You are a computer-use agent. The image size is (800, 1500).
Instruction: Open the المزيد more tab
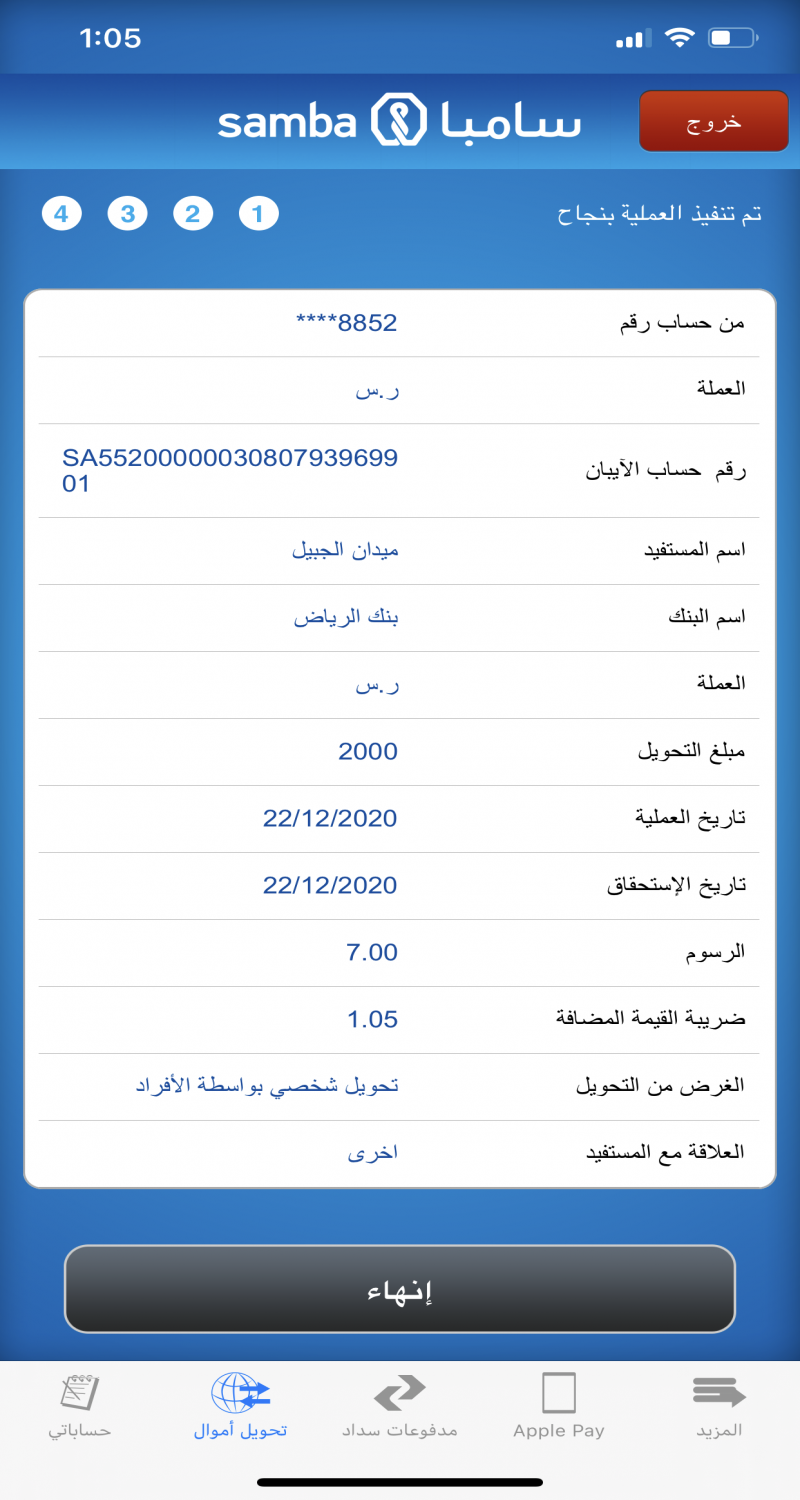[x=719, y=1405]
